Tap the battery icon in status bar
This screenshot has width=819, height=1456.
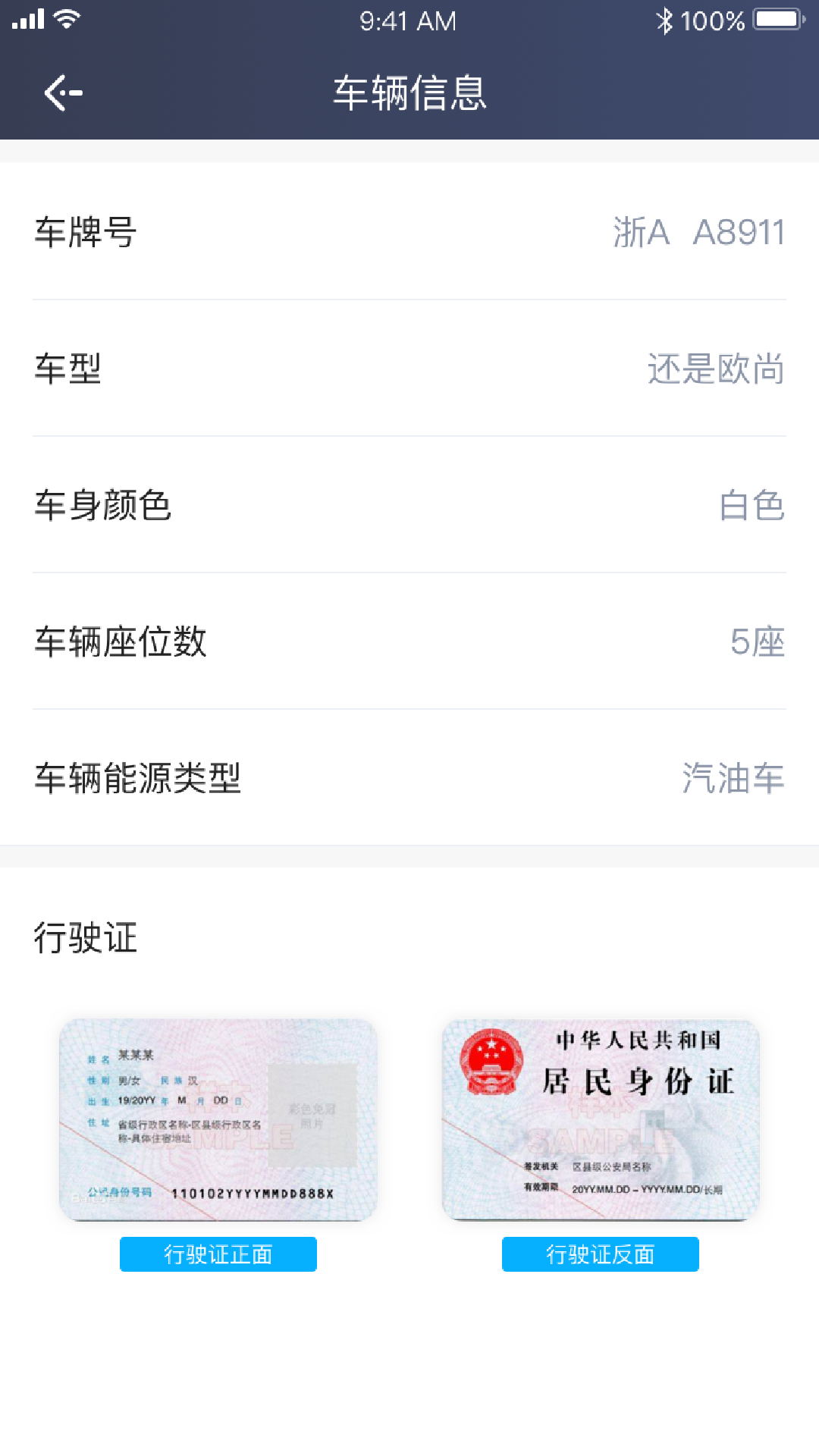point(773,20)
